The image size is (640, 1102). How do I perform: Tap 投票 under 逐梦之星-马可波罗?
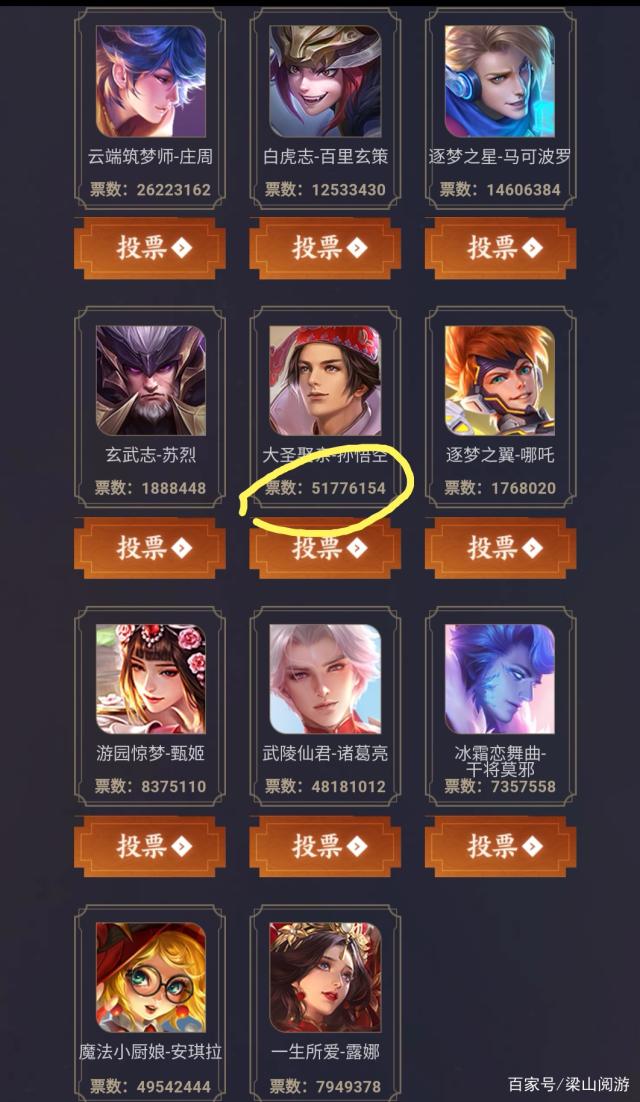point(501,248)
